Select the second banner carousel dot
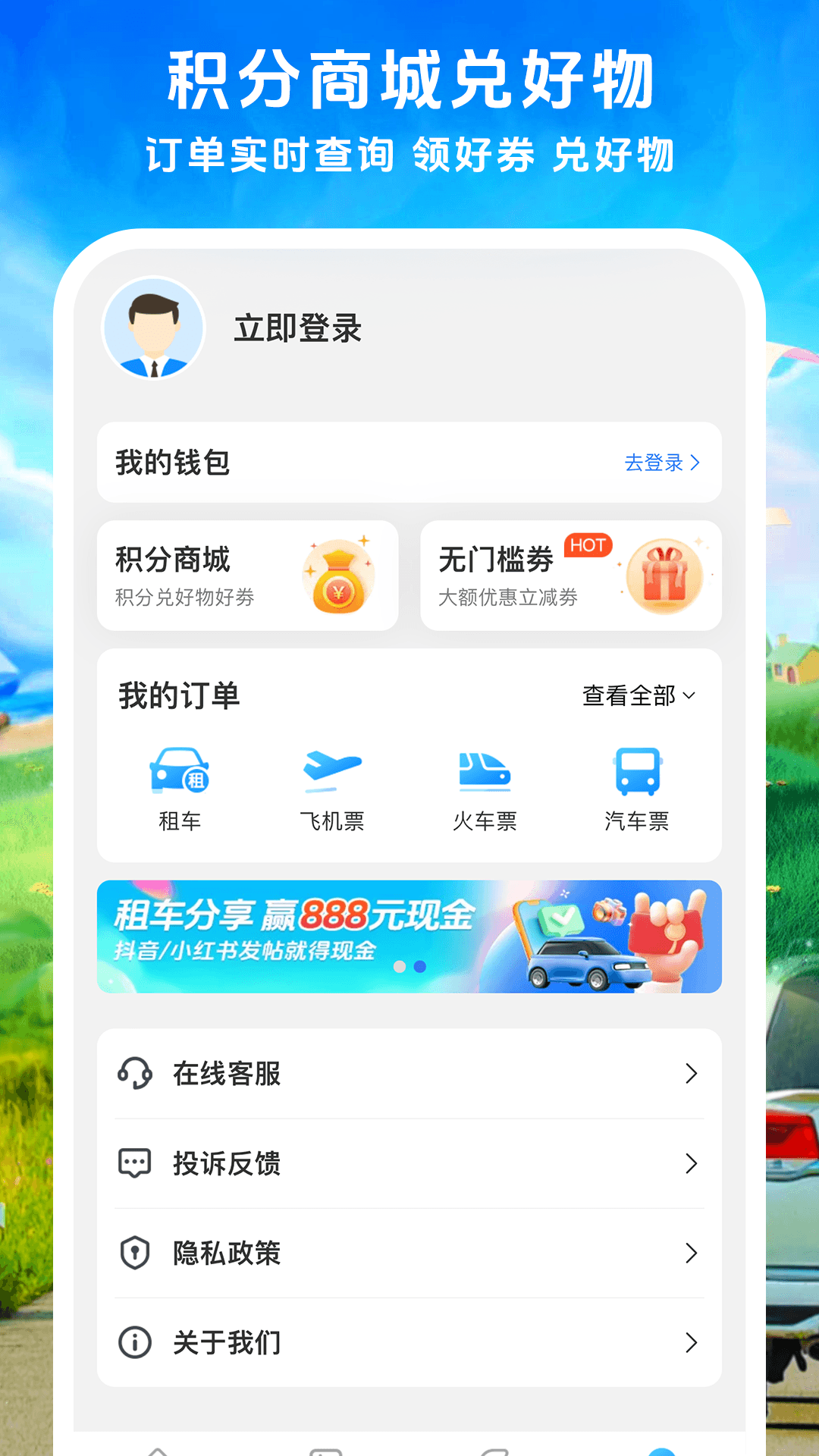819x1456 pixels. (418, 966)
